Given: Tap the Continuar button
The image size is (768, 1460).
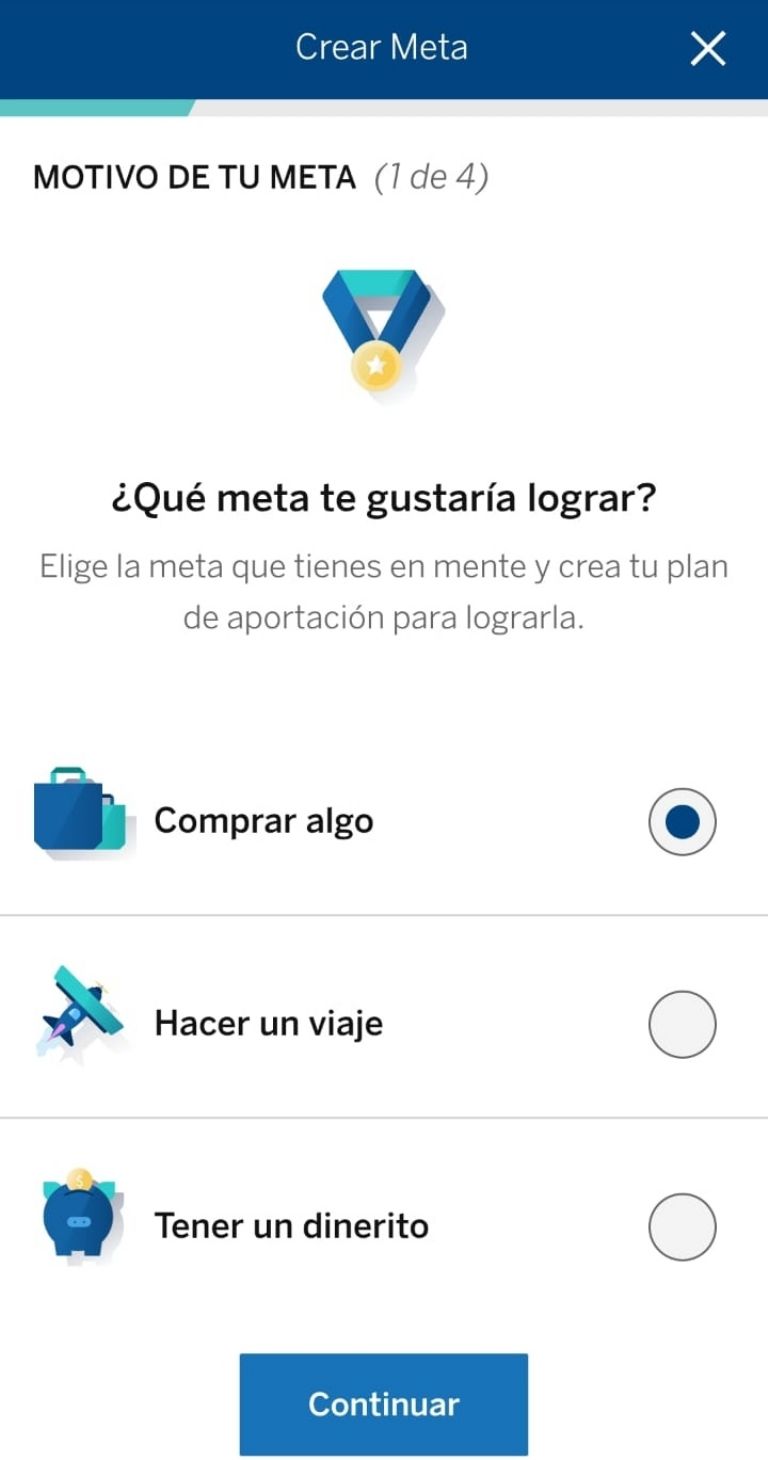Looking at the screenshot, I should 383,1404.
